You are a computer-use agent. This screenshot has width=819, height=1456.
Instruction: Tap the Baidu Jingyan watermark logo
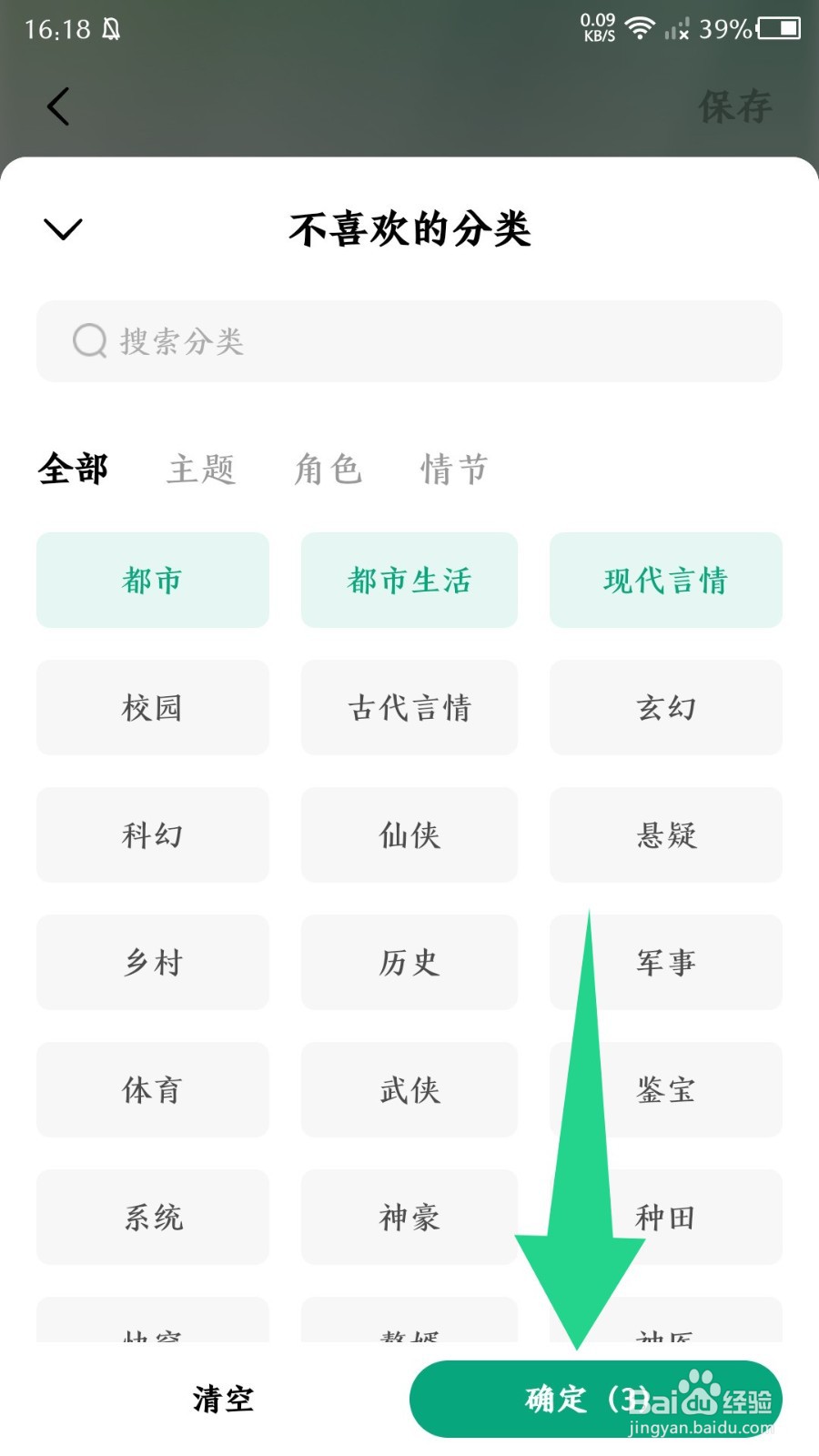pyautogui.click(x=701, y=1399)
